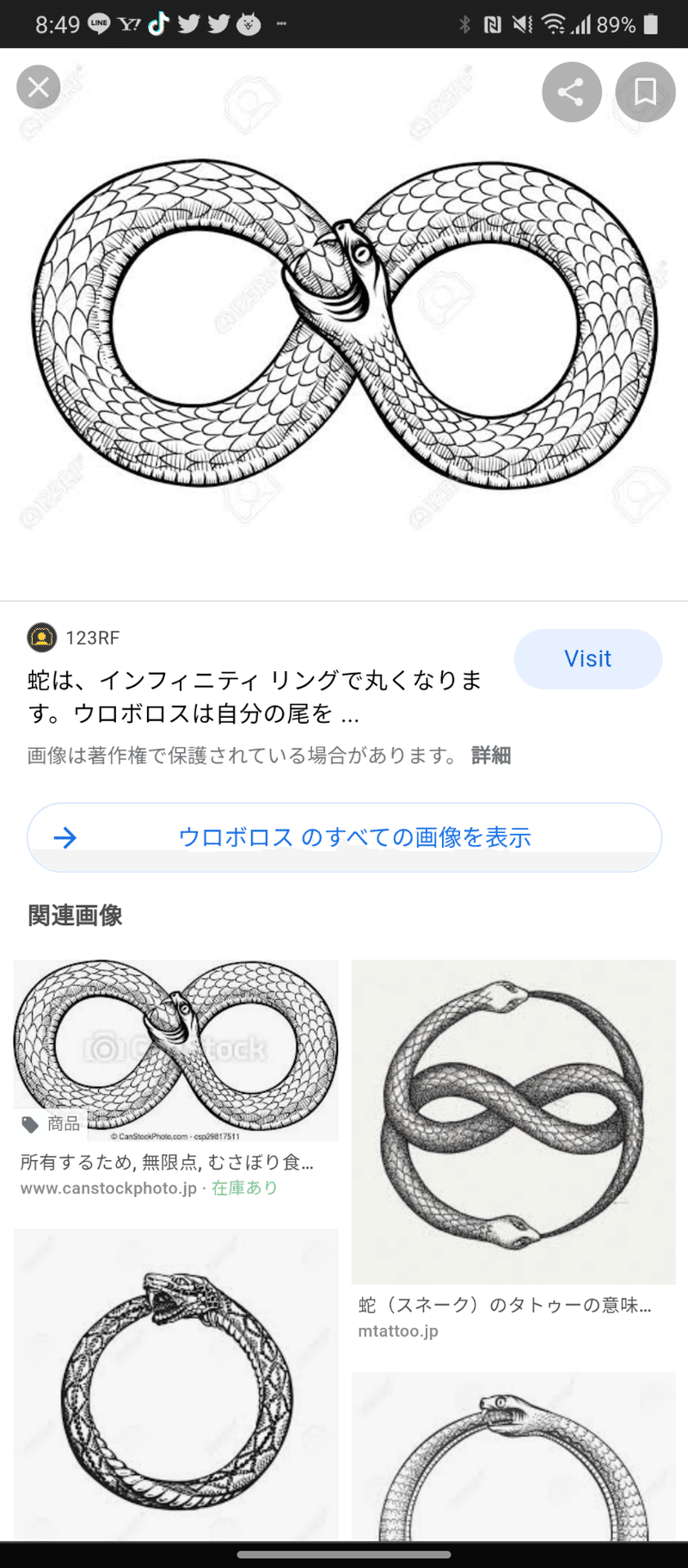
Task: Bookmark this image to collections
Action: click(645, 91)
